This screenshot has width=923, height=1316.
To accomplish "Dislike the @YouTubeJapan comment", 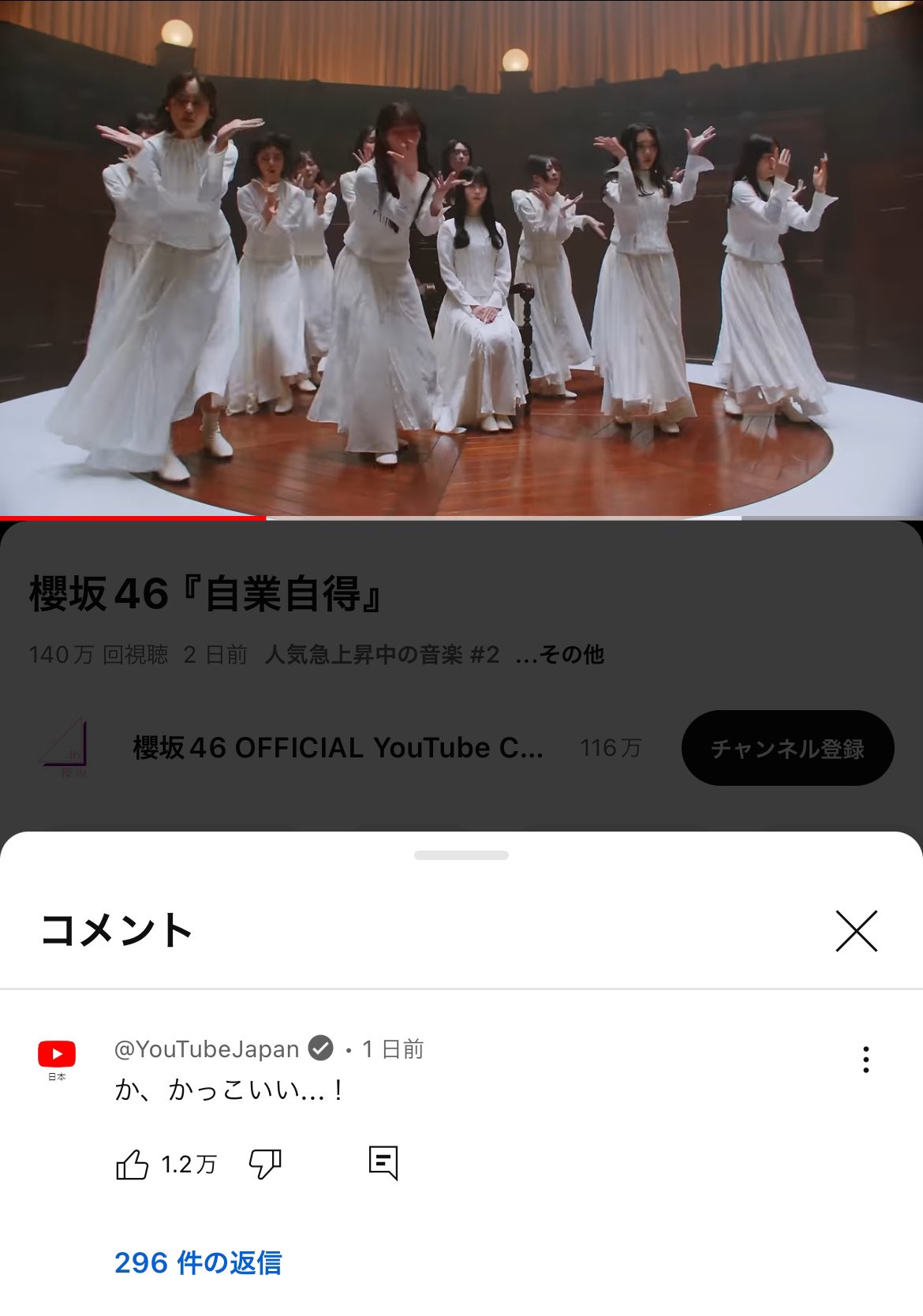I will click(265, 1164).
